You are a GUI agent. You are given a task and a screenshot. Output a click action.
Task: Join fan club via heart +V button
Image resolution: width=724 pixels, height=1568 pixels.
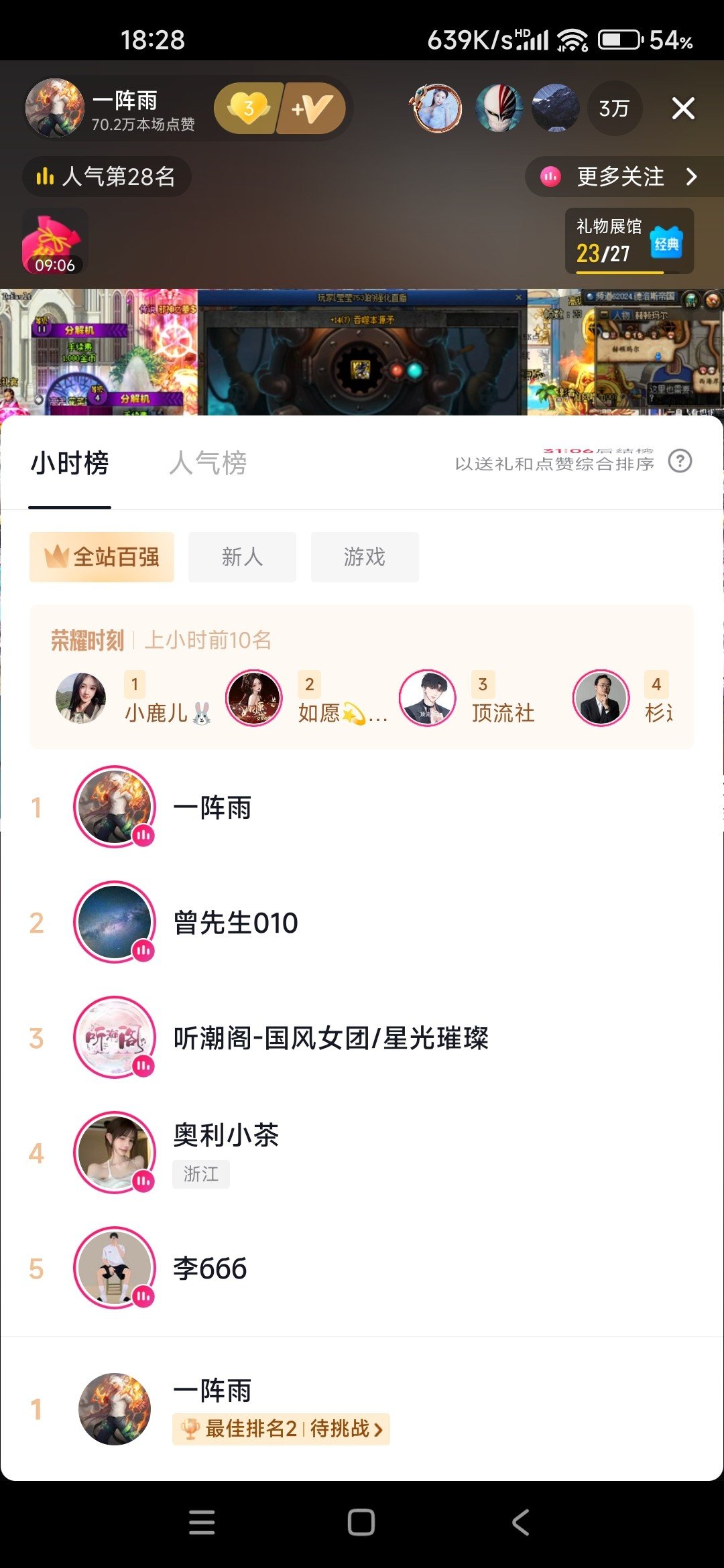coord(280,108)
